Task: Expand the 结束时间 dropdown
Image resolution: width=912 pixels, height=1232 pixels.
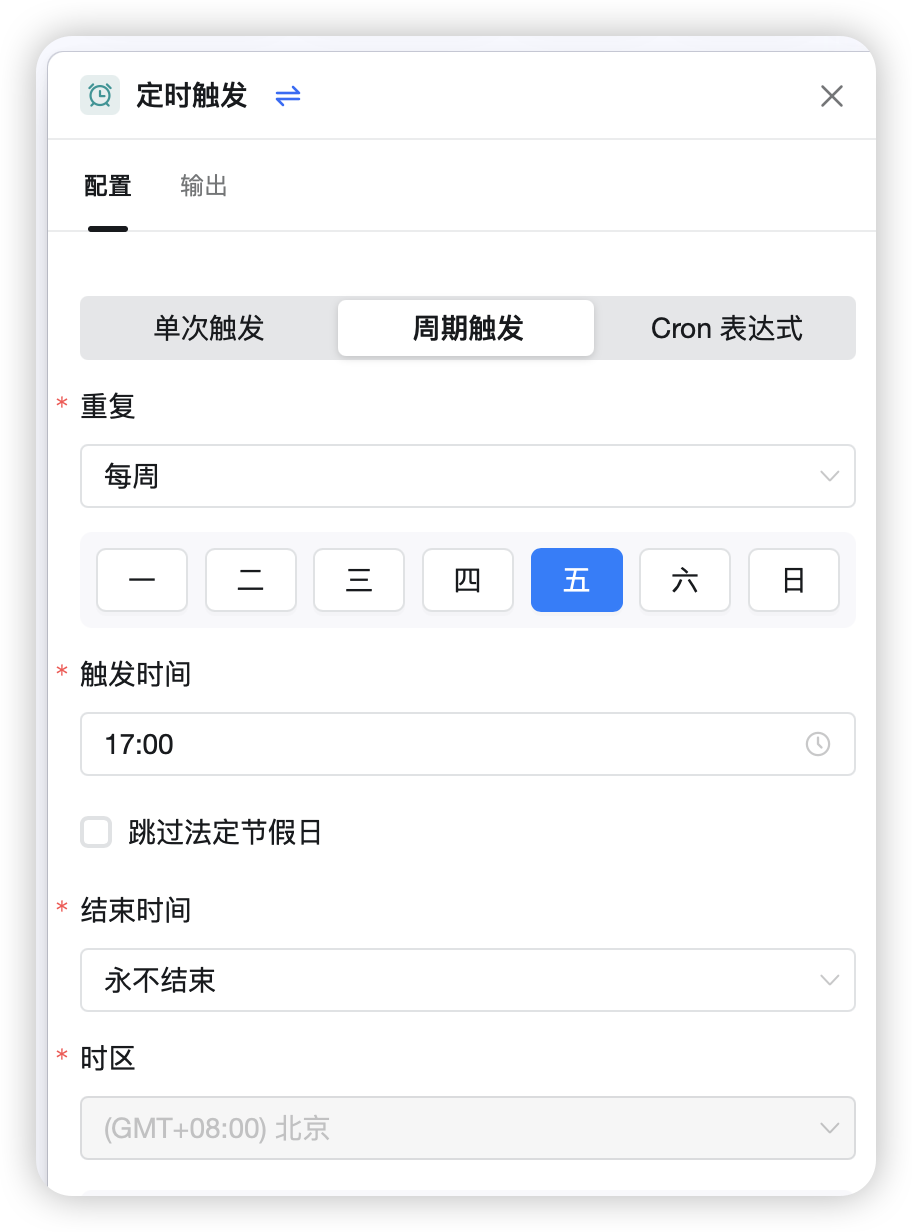Action: [x=467, y=980]
